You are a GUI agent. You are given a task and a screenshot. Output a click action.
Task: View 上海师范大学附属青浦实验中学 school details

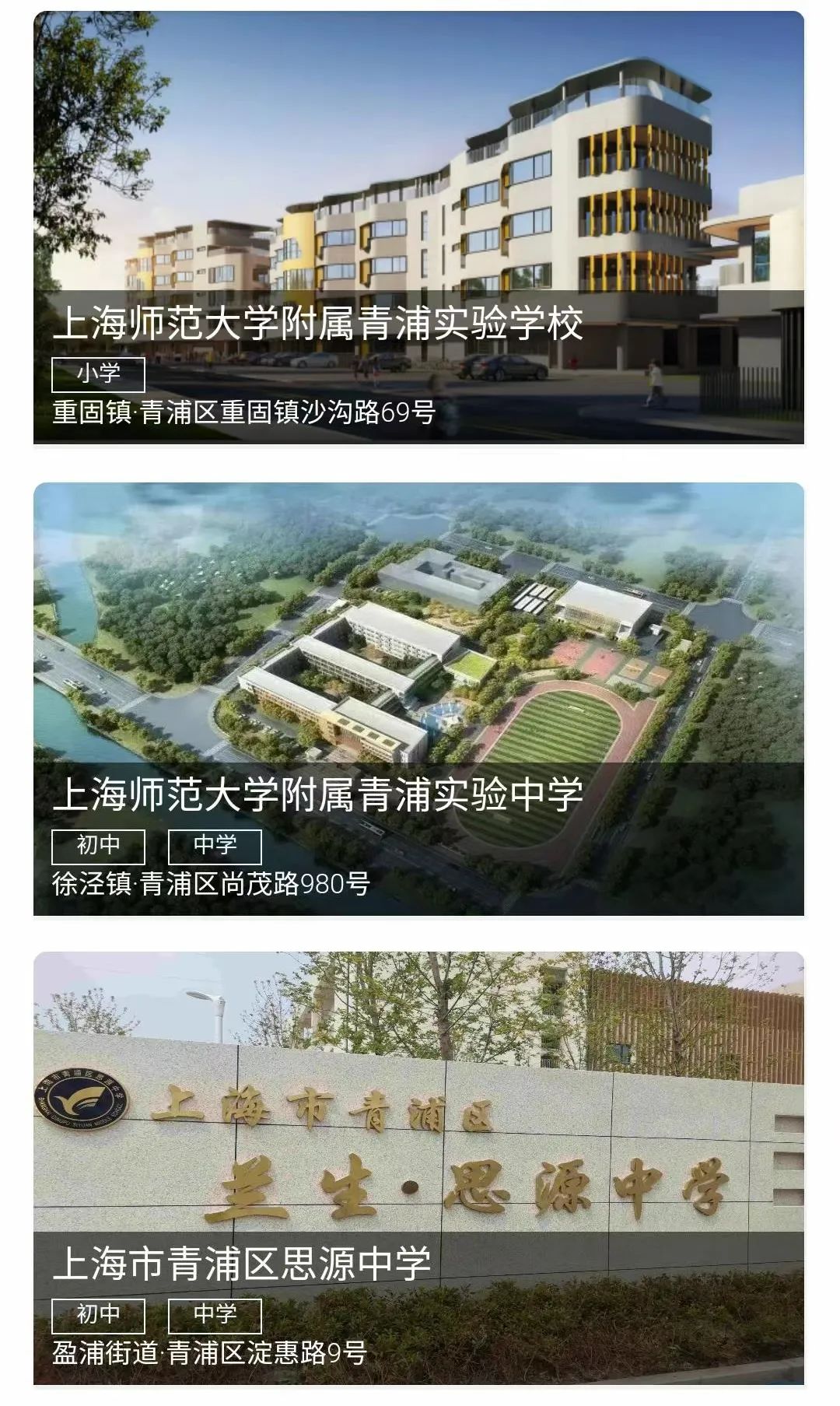point(418,699)
